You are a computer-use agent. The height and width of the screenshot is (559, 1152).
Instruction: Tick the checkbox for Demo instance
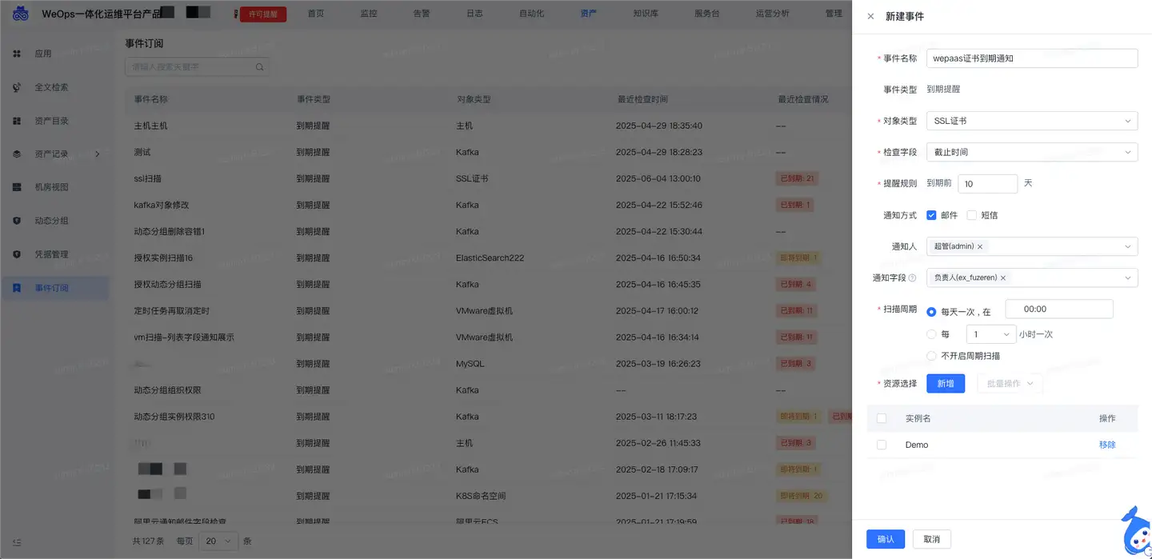pyautogui.click(x=881, y=445)
